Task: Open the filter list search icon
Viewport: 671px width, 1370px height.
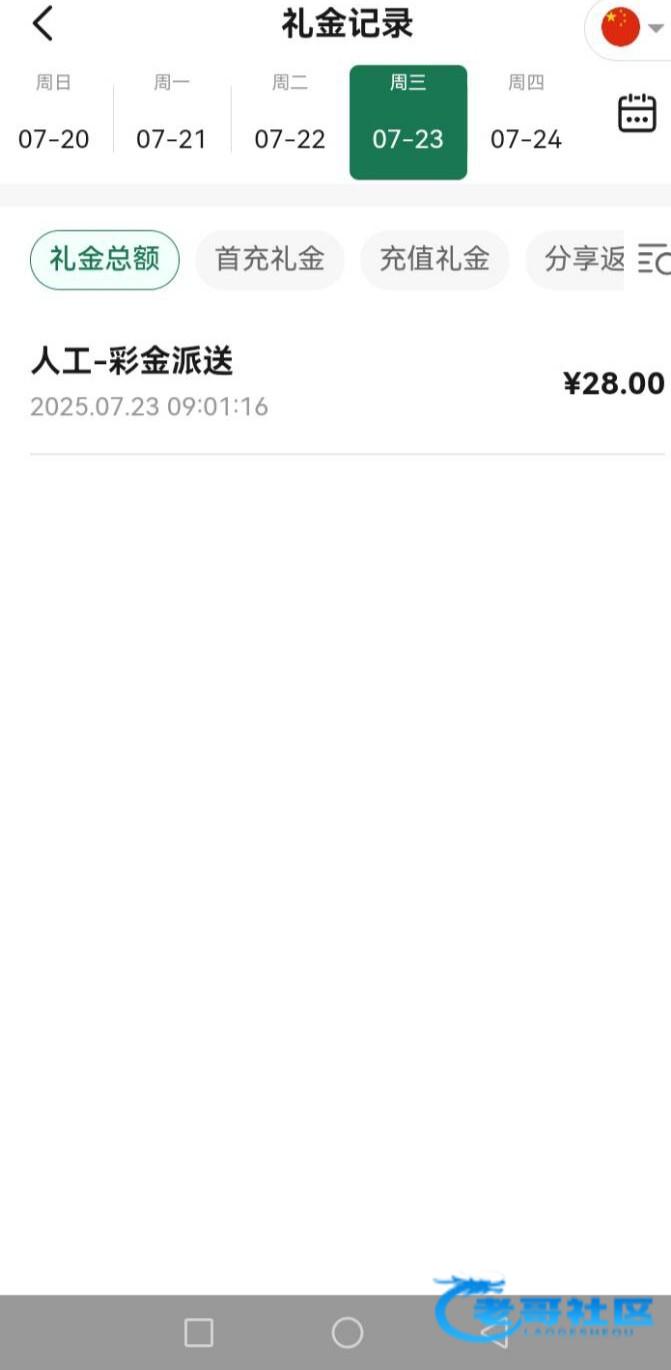Action: pos(654,260)
